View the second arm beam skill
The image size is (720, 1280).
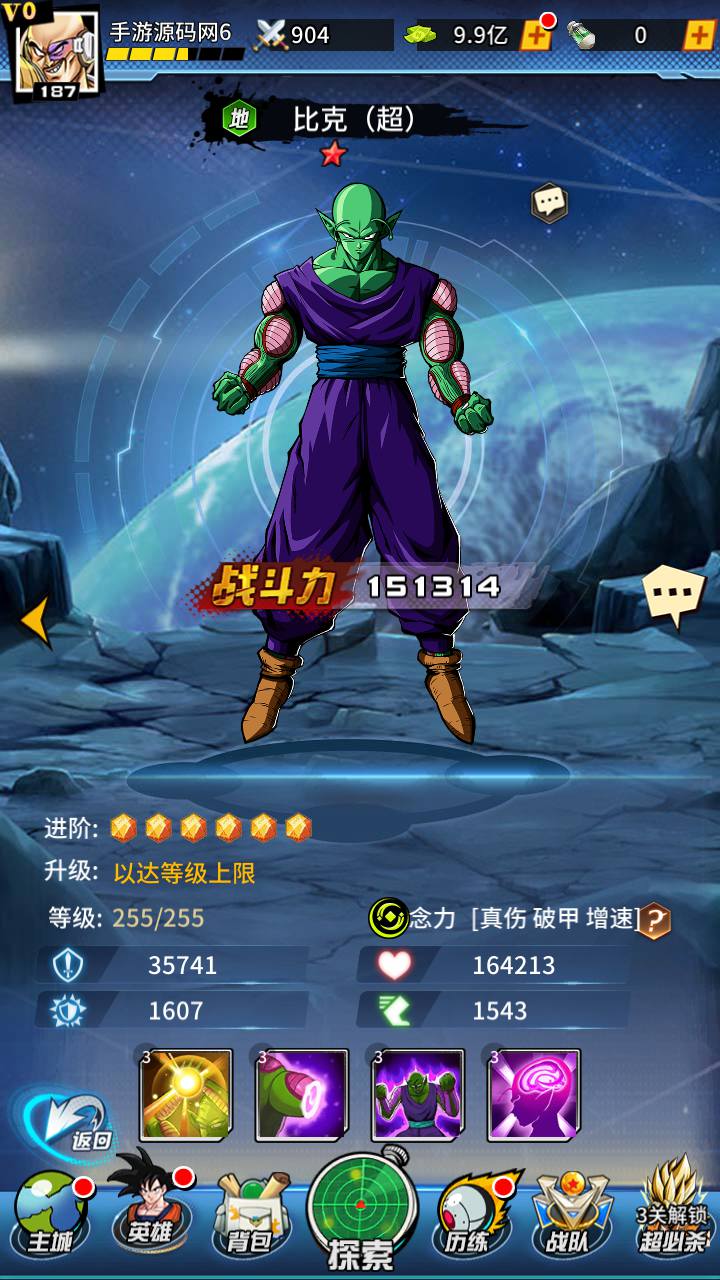coord(302,1095)
